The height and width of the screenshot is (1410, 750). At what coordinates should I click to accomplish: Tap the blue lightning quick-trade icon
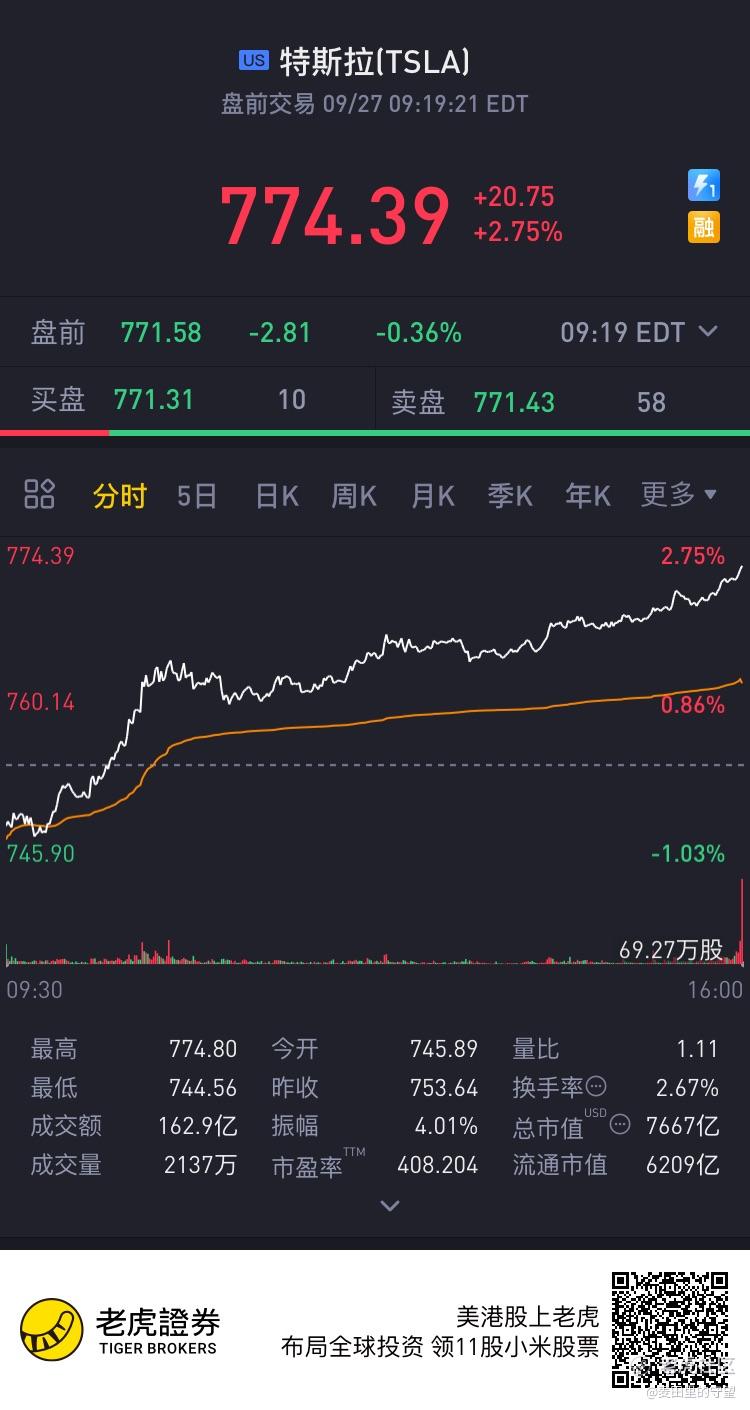pos(703,185)
